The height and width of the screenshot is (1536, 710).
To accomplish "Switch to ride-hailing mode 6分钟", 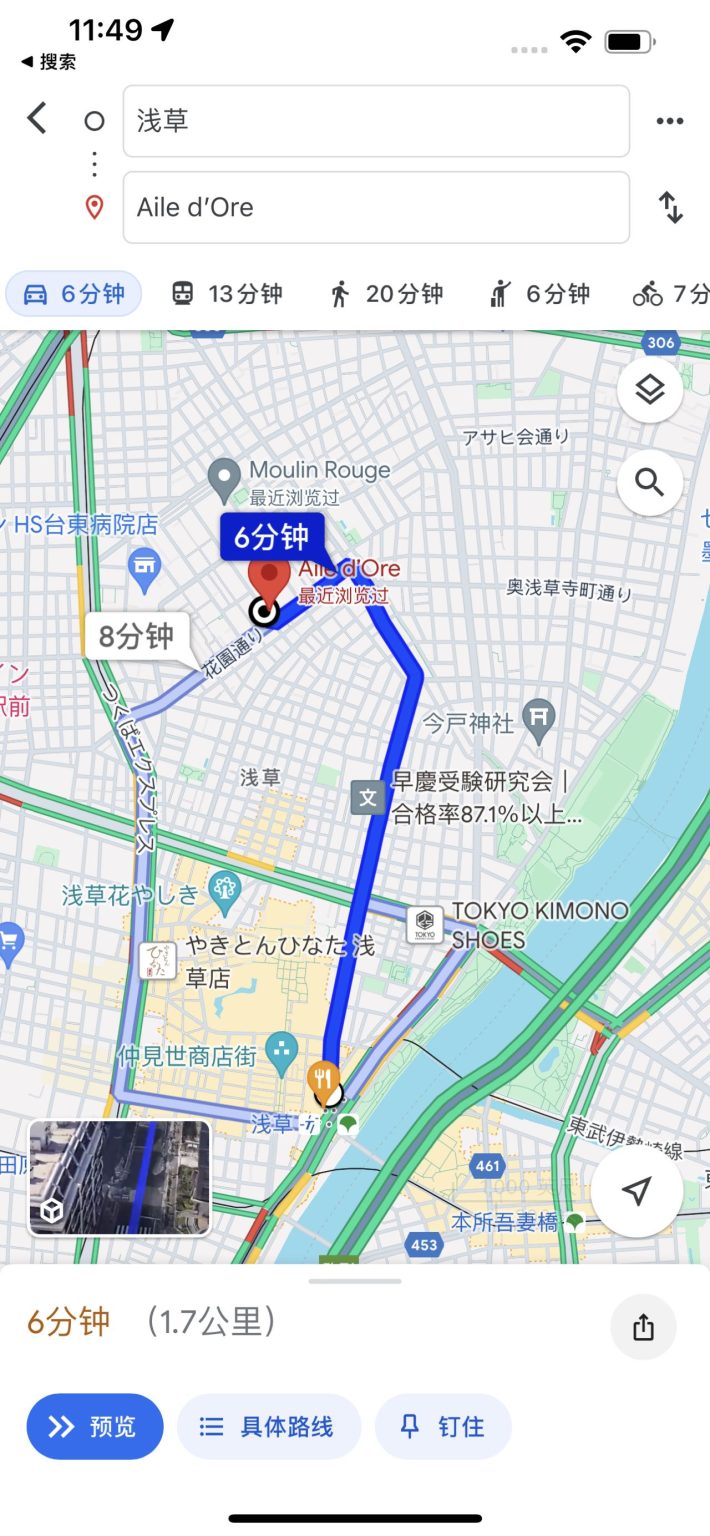I will point(540,294).
